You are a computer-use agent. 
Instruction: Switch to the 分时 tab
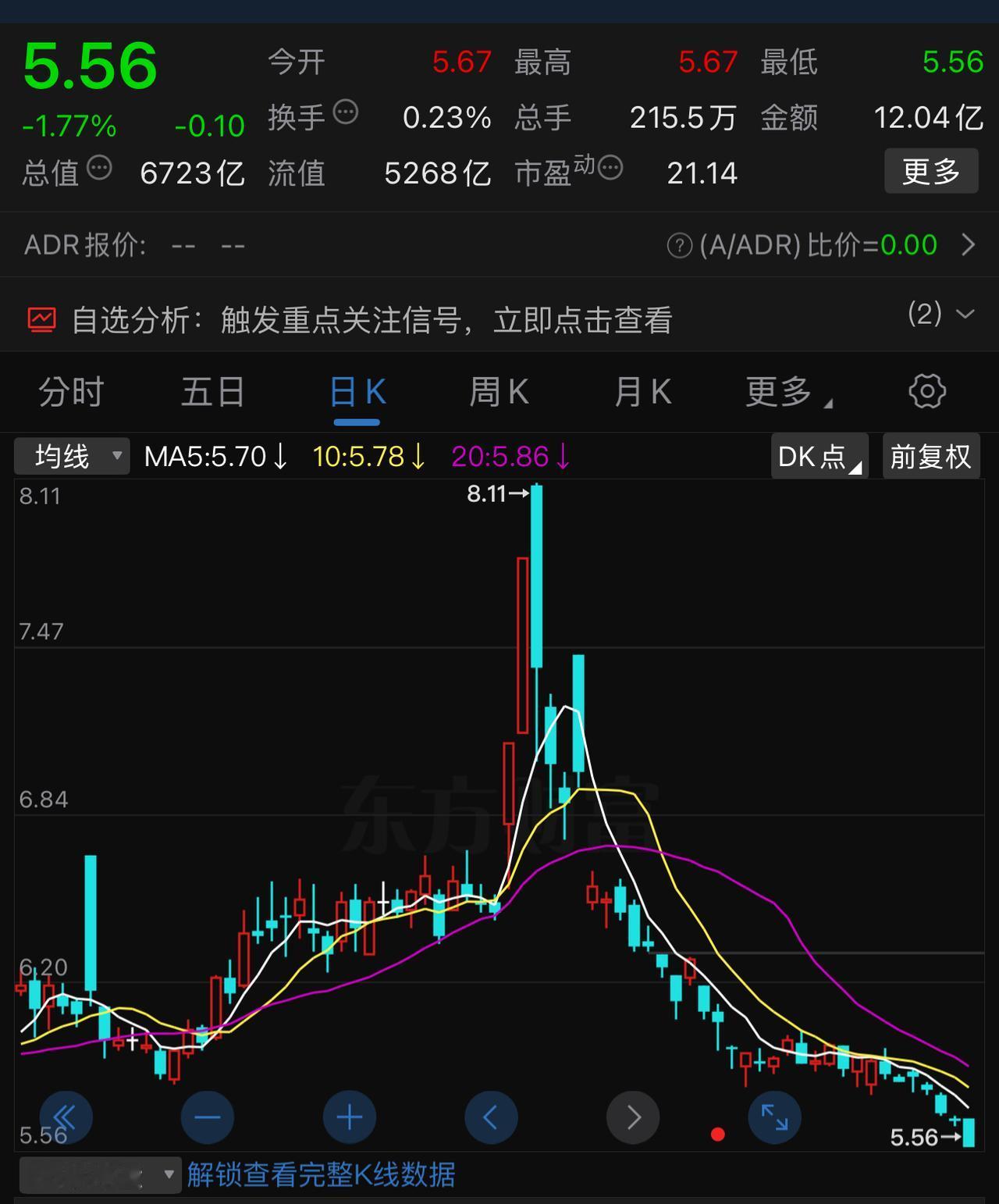coord(71,391)
